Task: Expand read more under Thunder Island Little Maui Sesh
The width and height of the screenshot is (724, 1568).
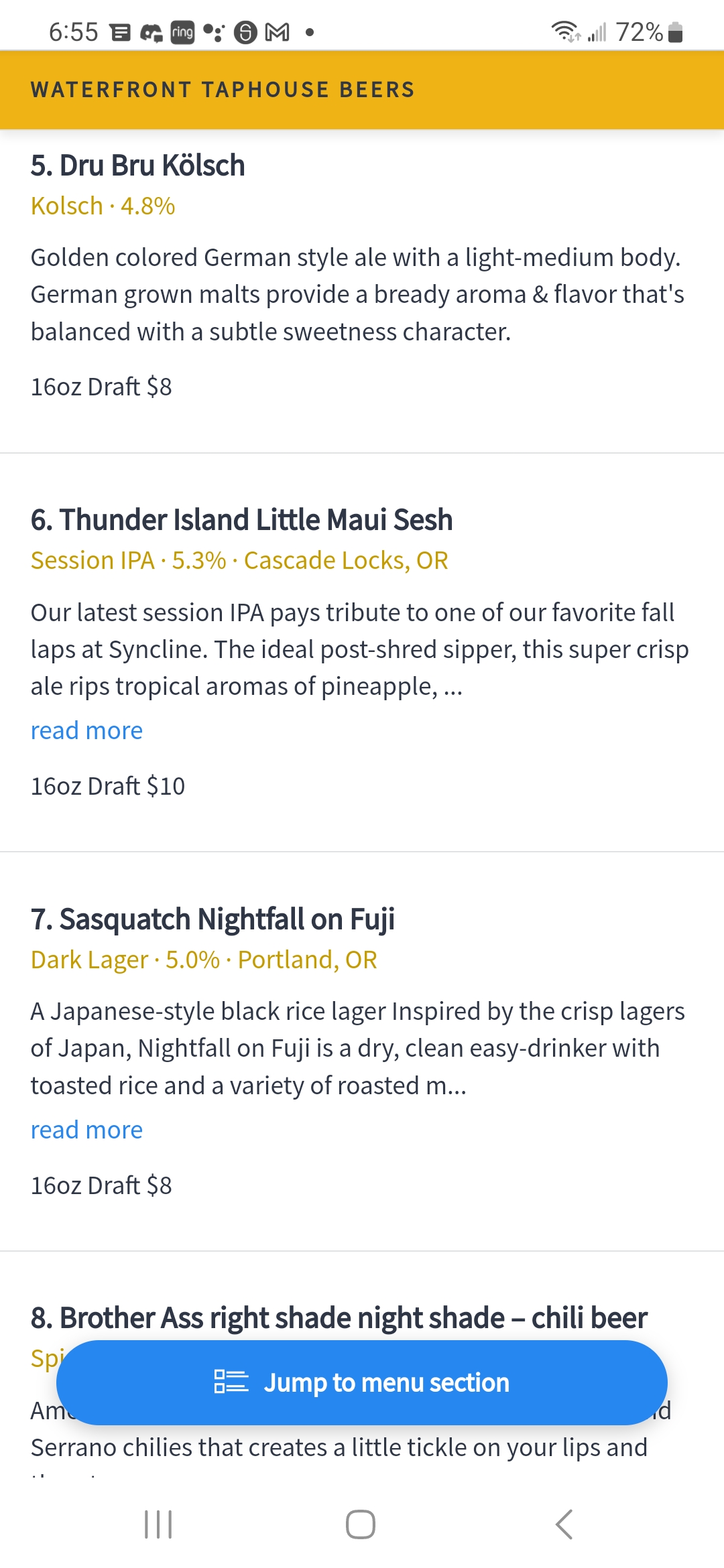Action: pyautogui.click(x=86, y=730)
